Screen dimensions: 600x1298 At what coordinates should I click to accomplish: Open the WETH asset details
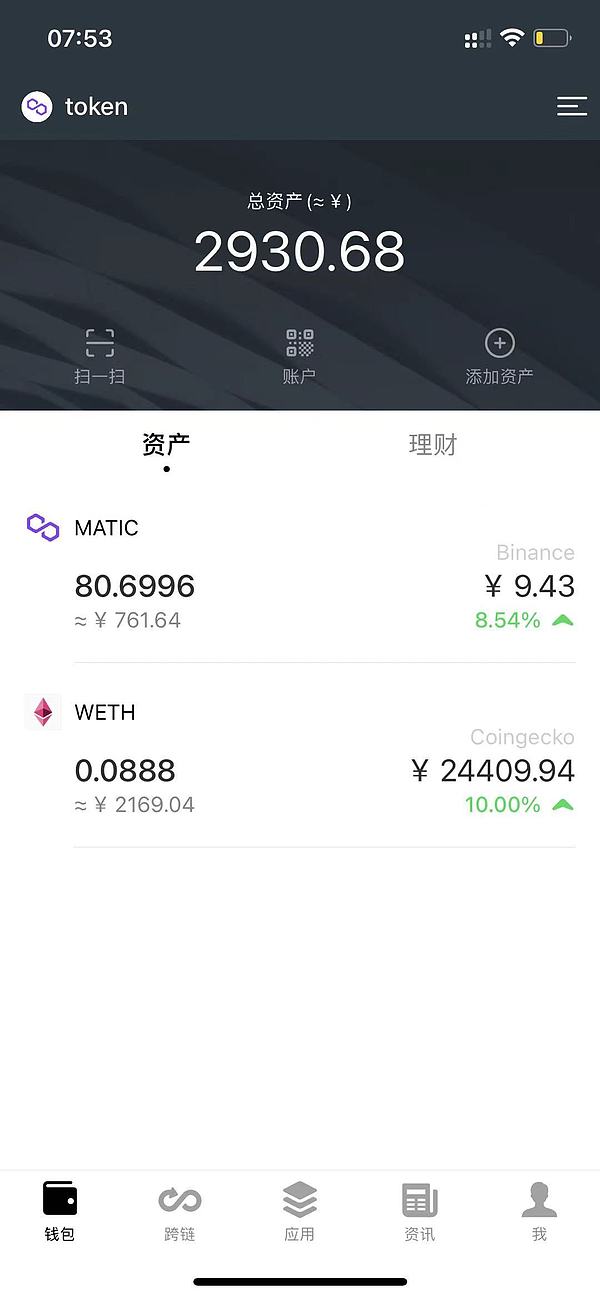[x=300, y=760]
